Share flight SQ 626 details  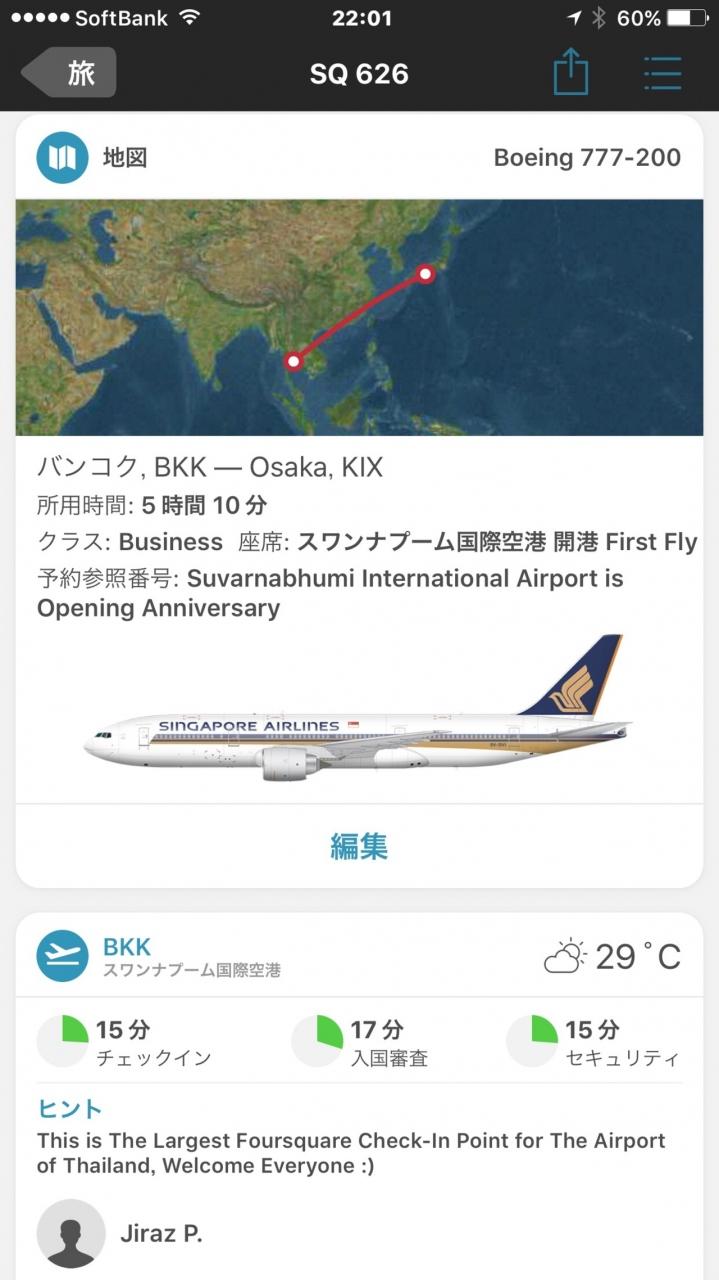tap(571, 74)
